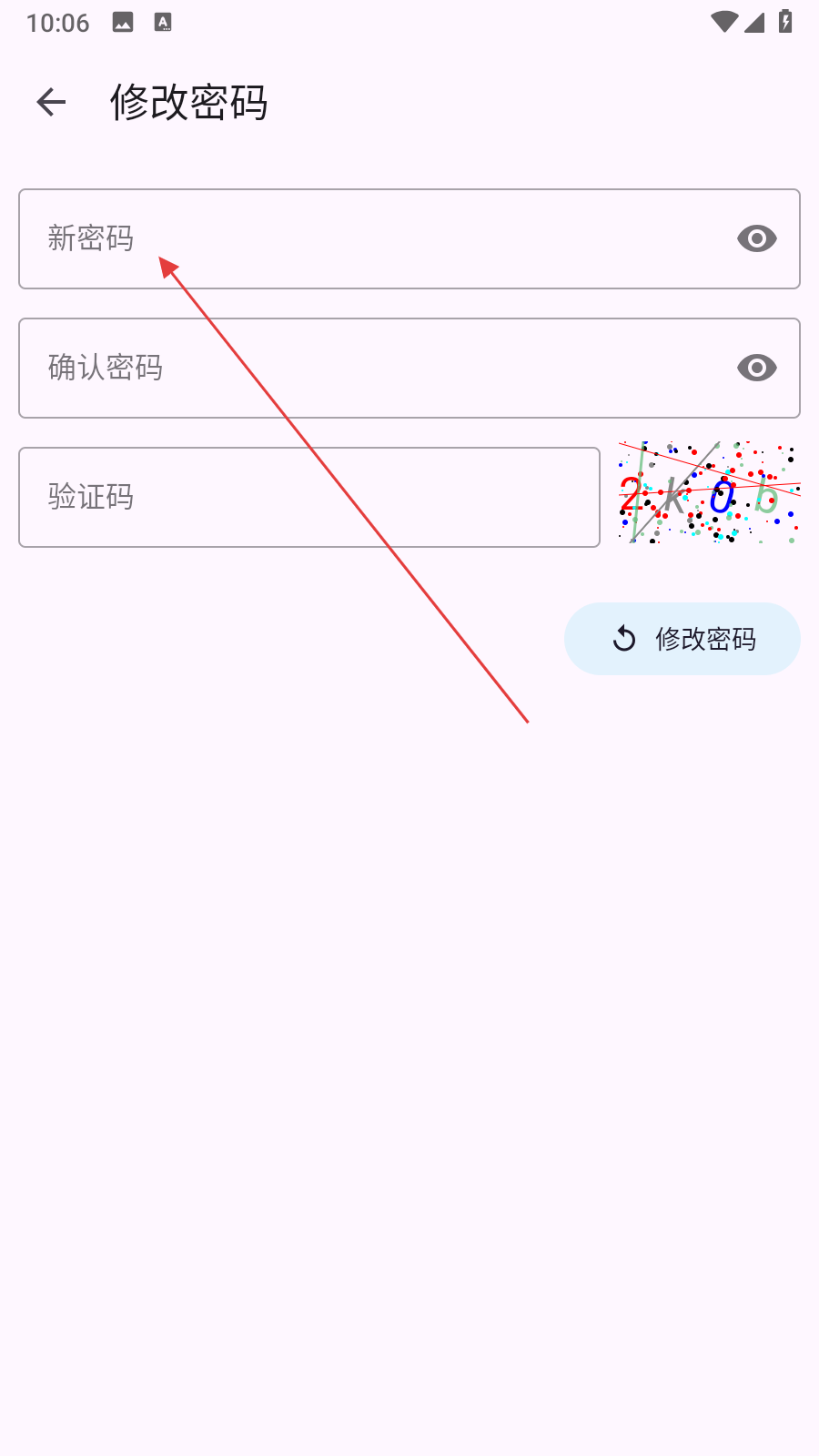Refresh the captcha image

tap(709, 492)
